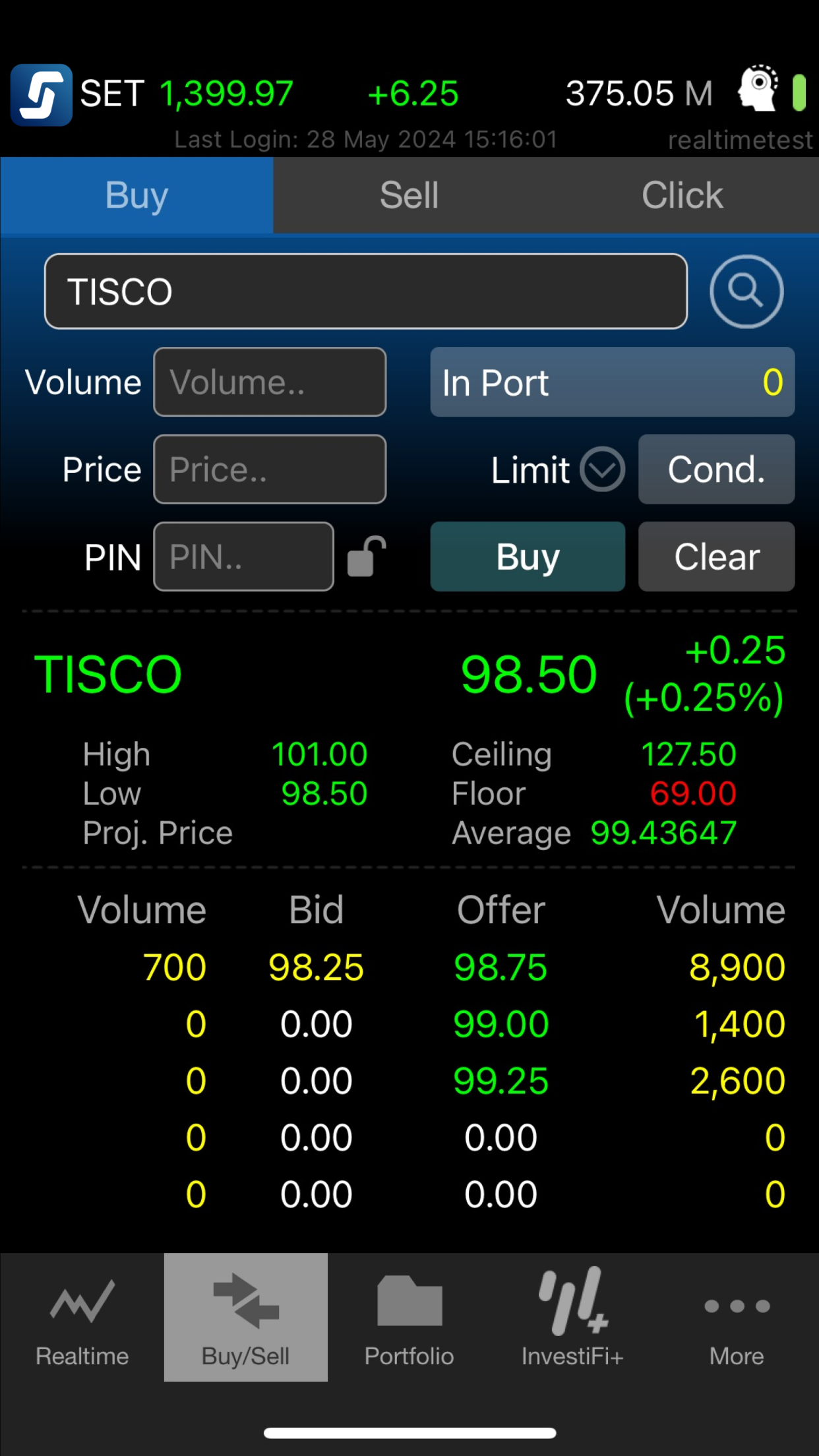Submit order with teal Buy button
The height and width of the screenshot is (1456, 819).
(528, 557)
